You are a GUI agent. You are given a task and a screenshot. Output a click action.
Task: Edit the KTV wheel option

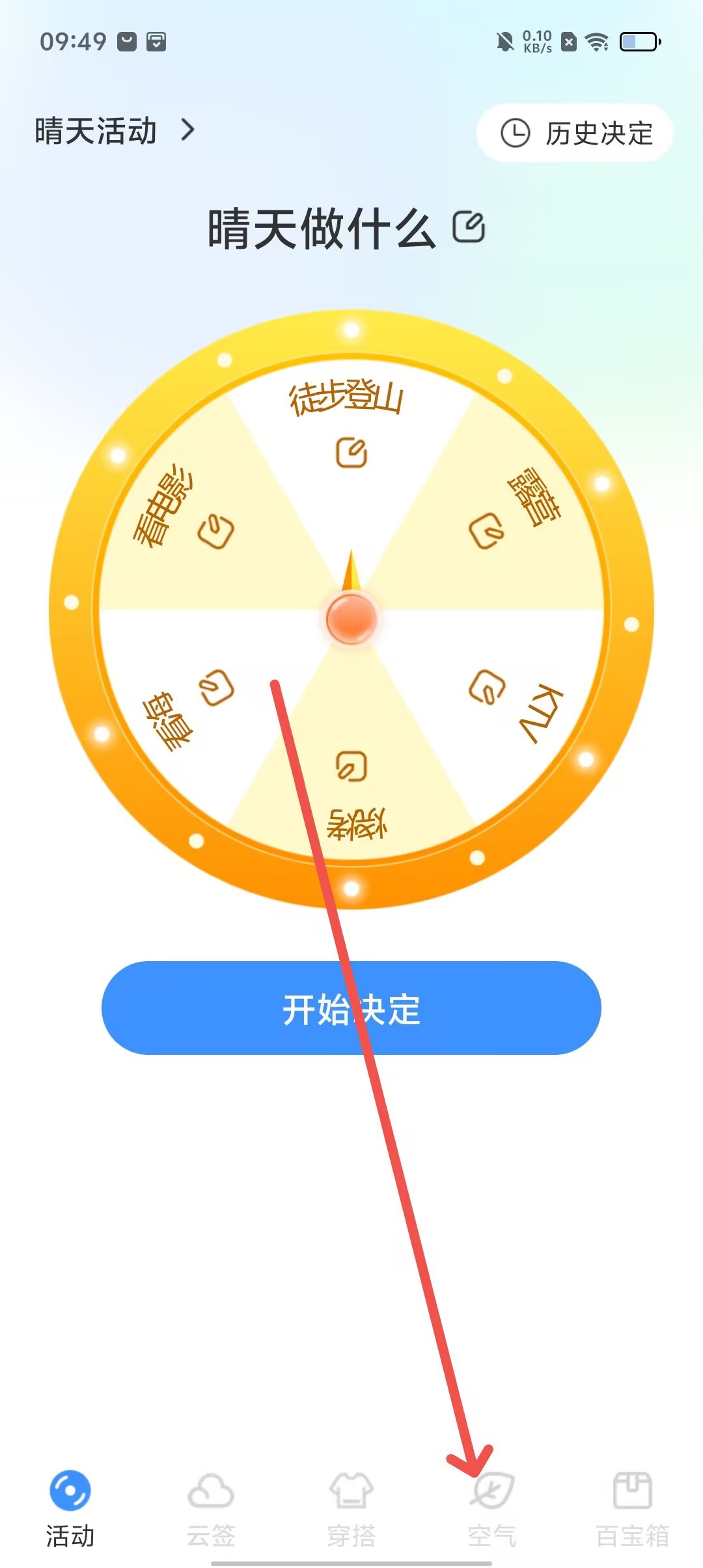pyautogui.click(x=487, y=687)
